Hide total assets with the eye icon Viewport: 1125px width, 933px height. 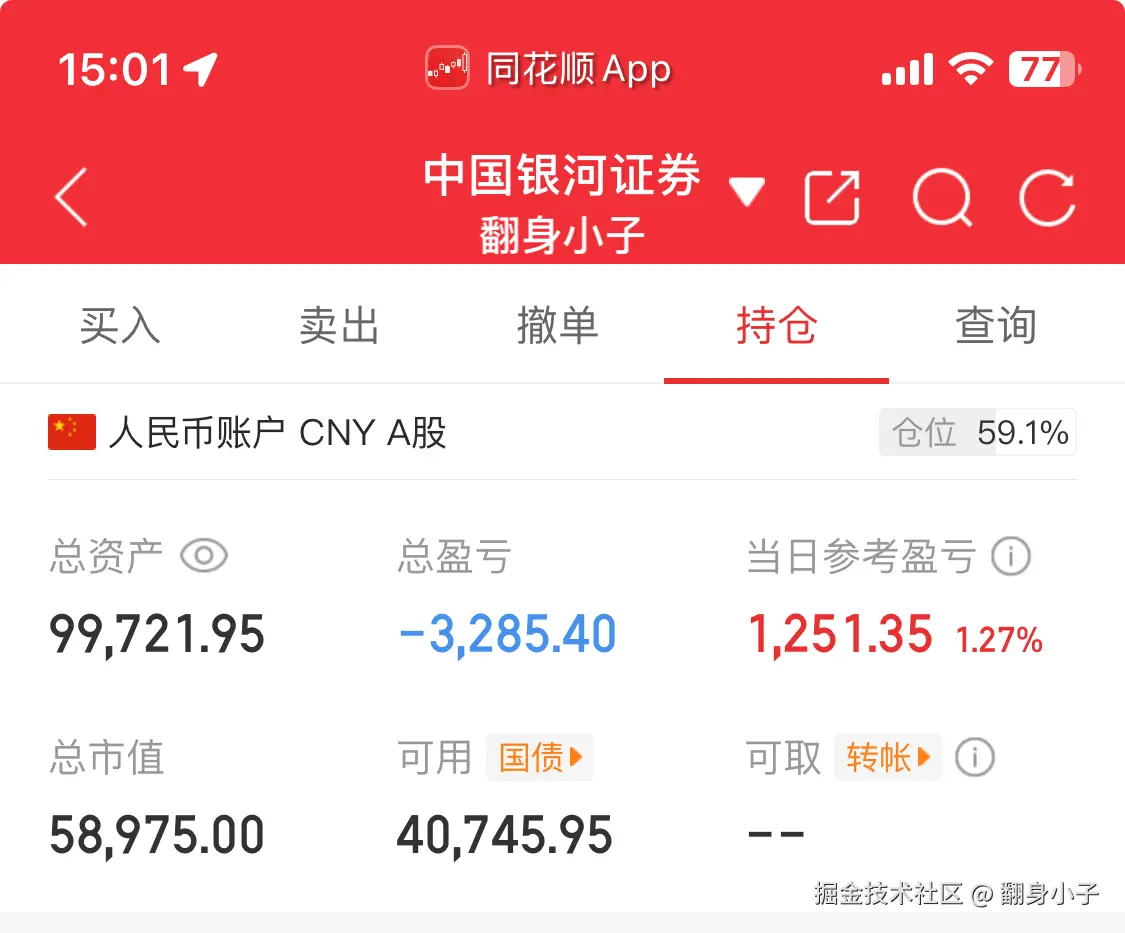204,556
